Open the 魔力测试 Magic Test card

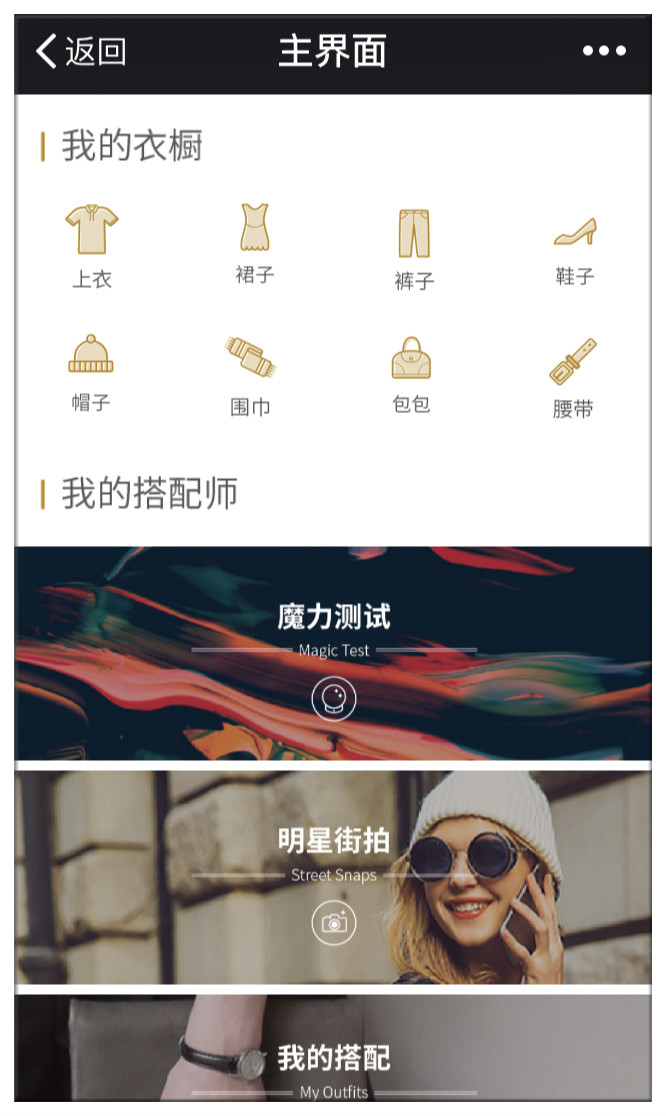pos(333,654)
